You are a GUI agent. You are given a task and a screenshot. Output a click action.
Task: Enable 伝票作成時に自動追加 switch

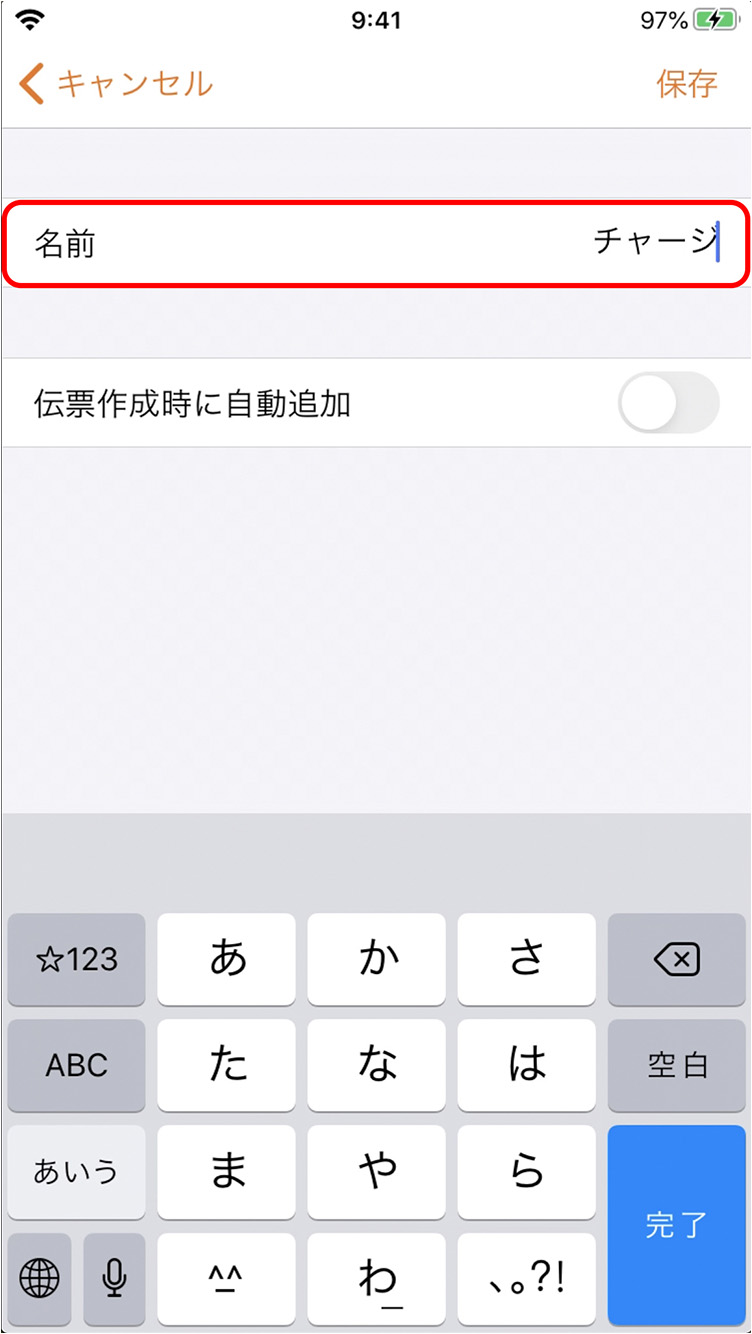pyautogui.click(x=669, y=402)
